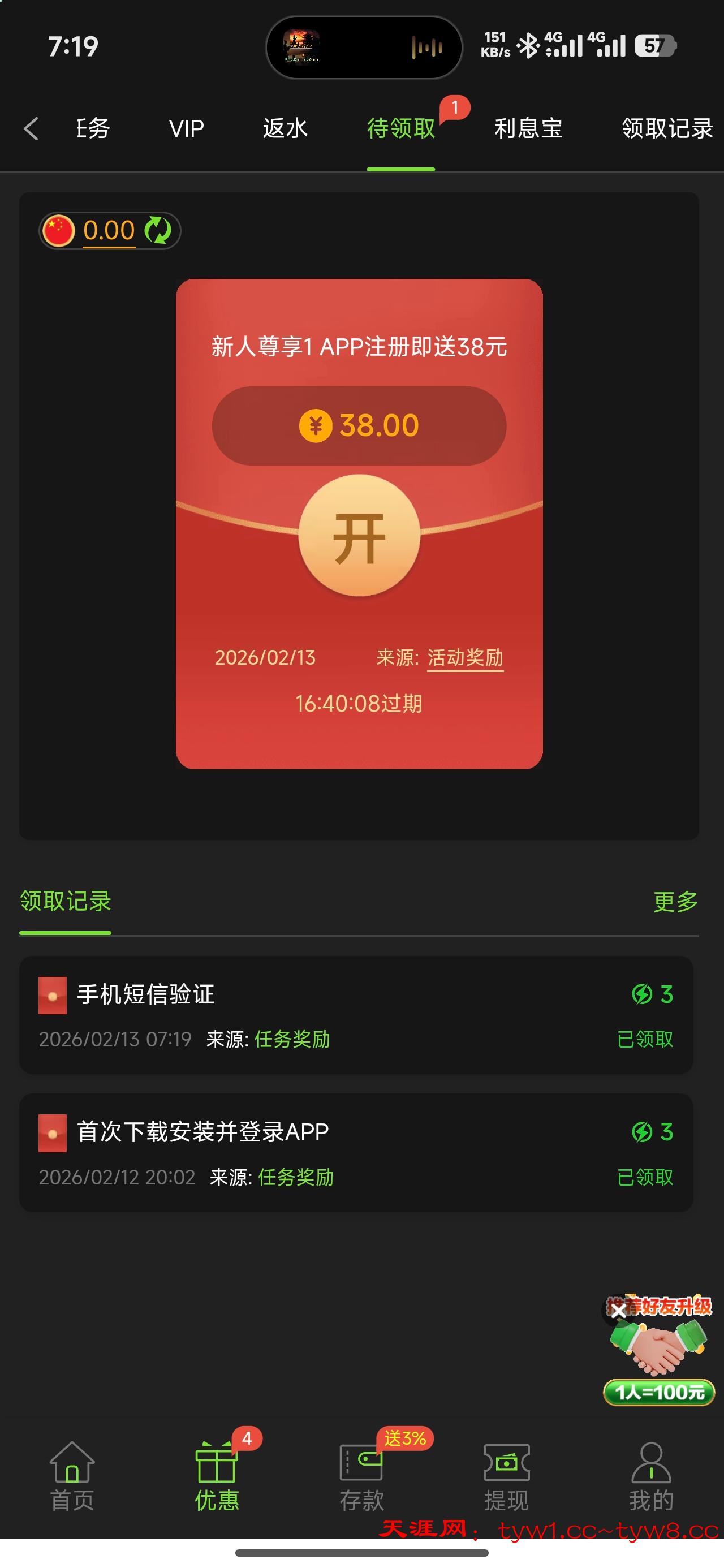
Task: Switch to the top 领取记录 tab
Action: [667, 129]
